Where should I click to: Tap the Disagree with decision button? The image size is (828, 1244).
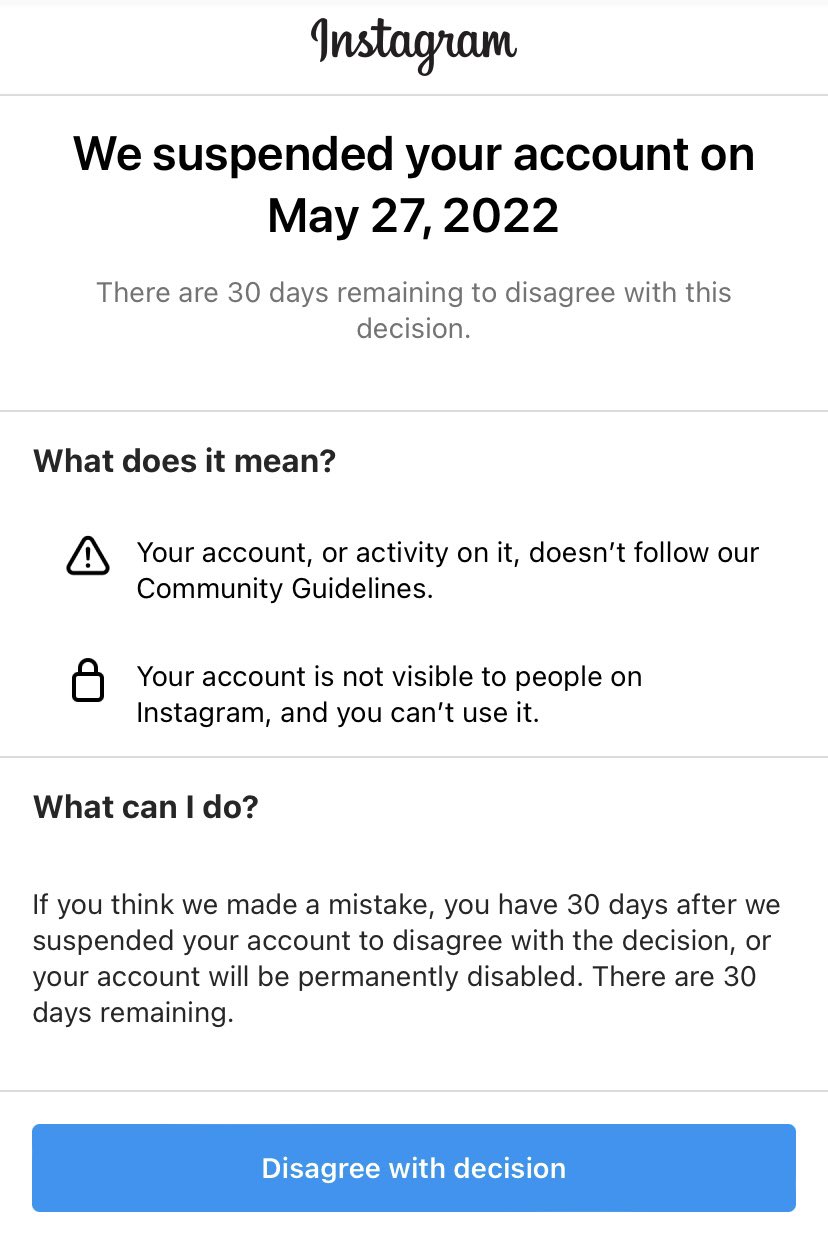pos(414,1168)
